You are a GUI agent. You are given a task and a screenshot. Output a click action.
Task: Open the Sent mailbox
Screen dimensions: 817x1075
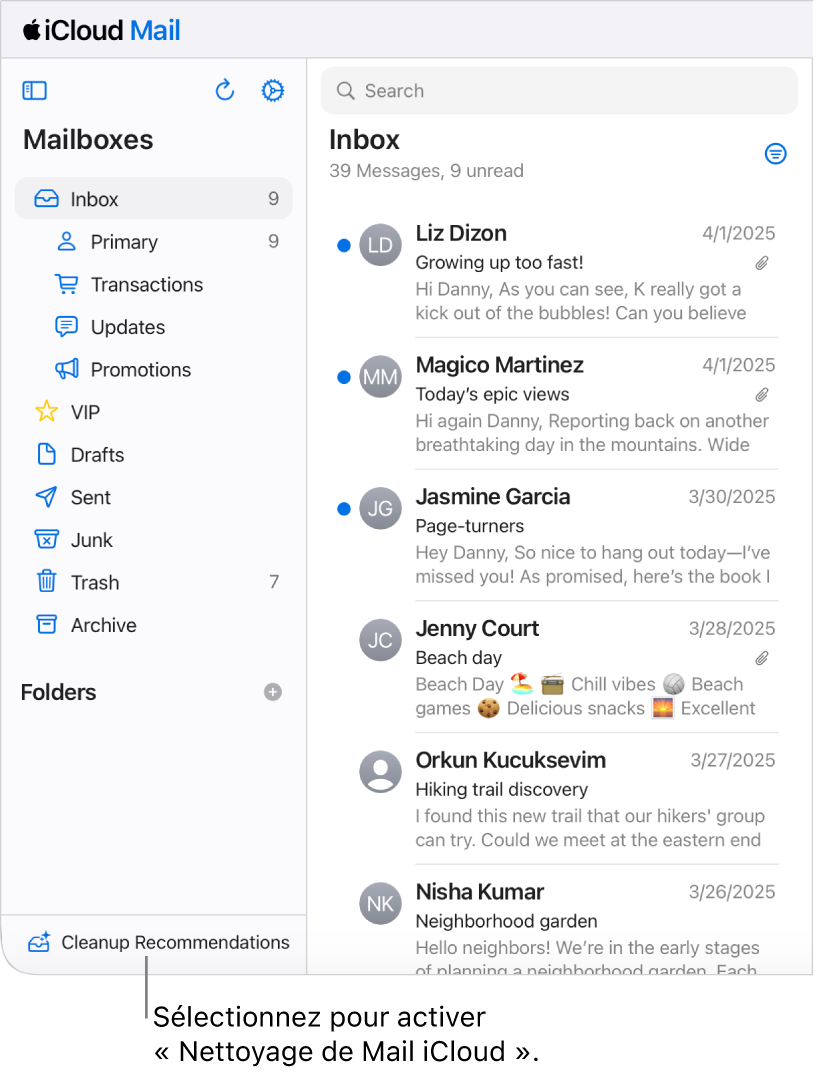(x=90, y=497)
